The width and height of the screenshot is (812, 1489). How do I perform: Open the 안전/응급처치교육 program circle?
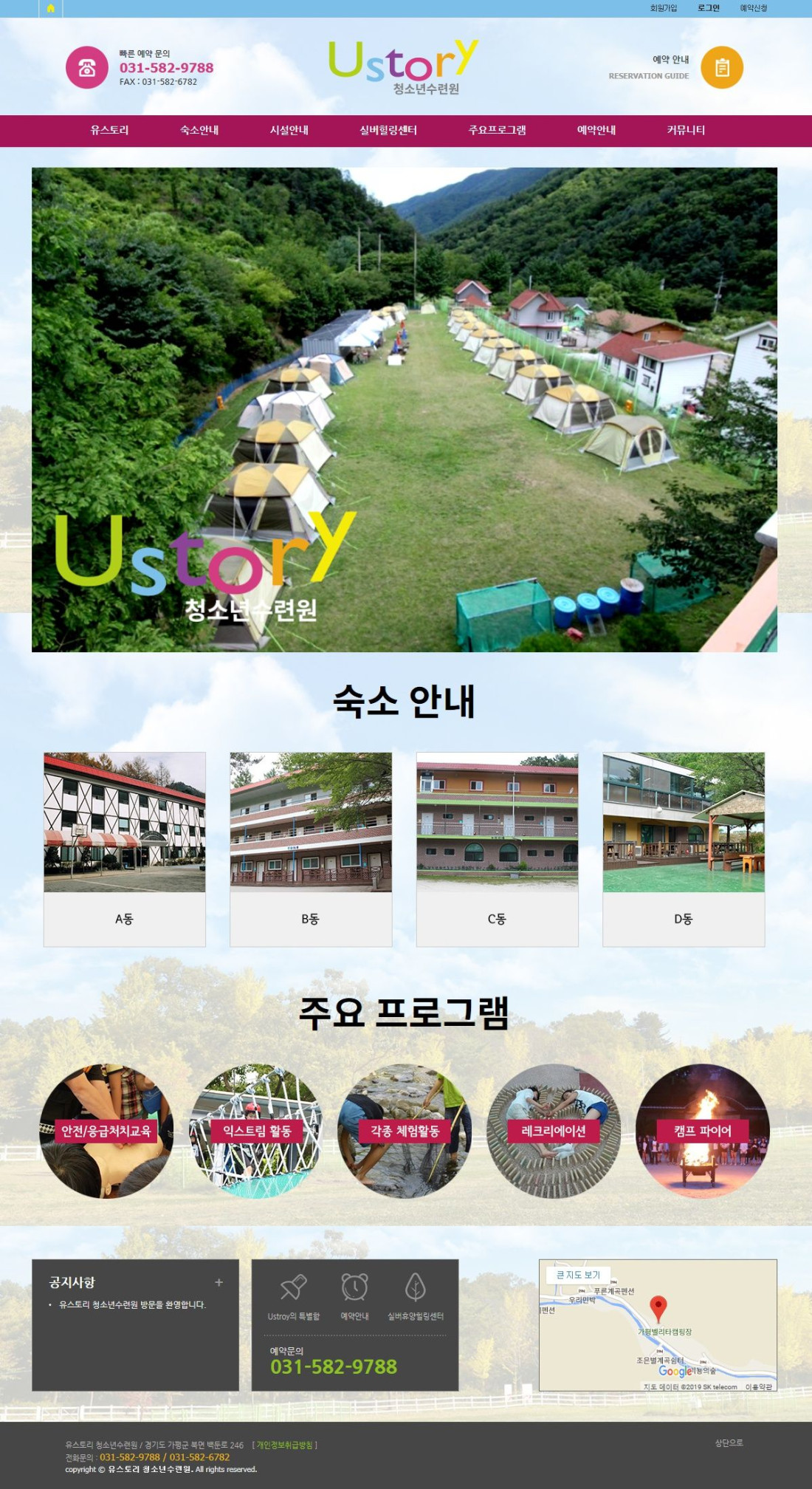pos(106,1131)
